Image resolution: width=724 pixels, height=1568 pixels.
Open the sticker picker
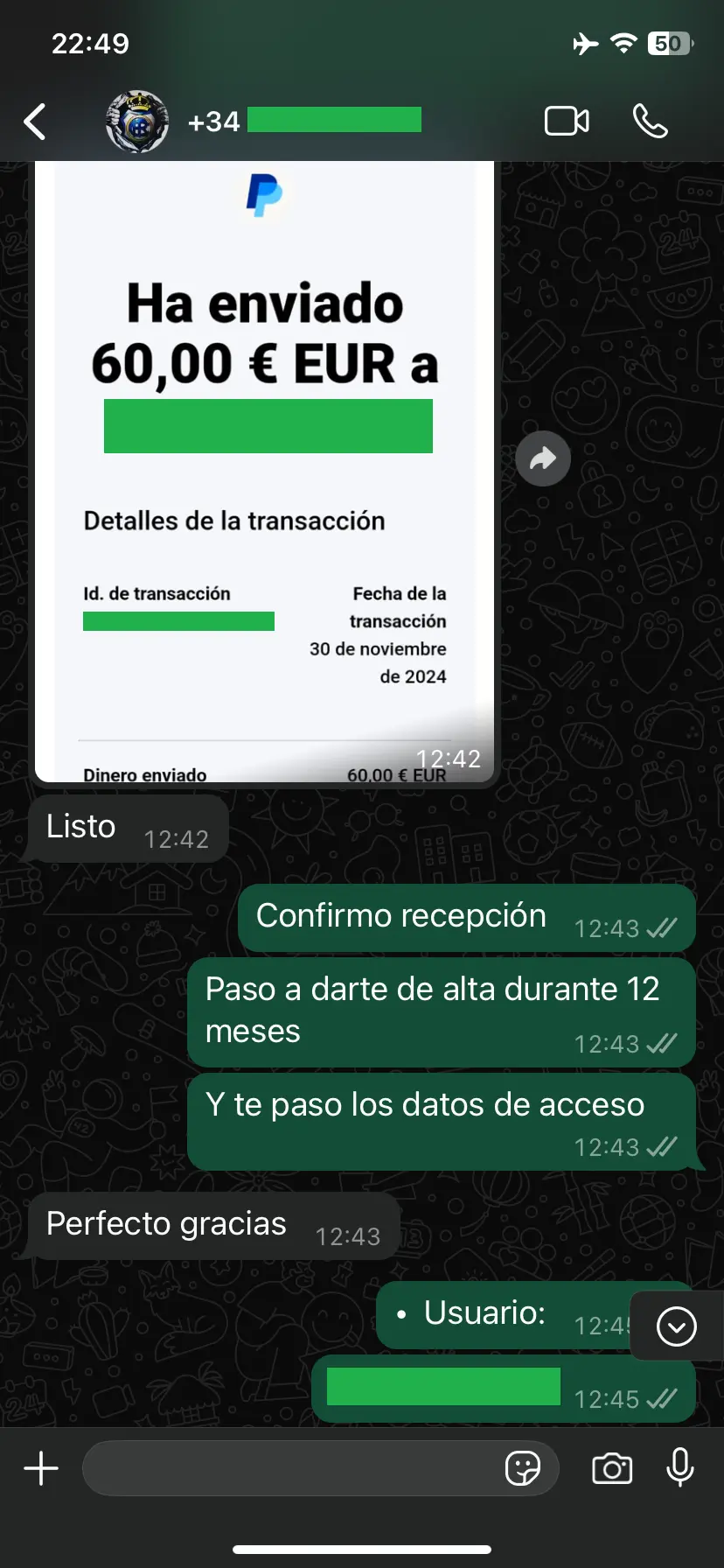[x=523, y=1468]
